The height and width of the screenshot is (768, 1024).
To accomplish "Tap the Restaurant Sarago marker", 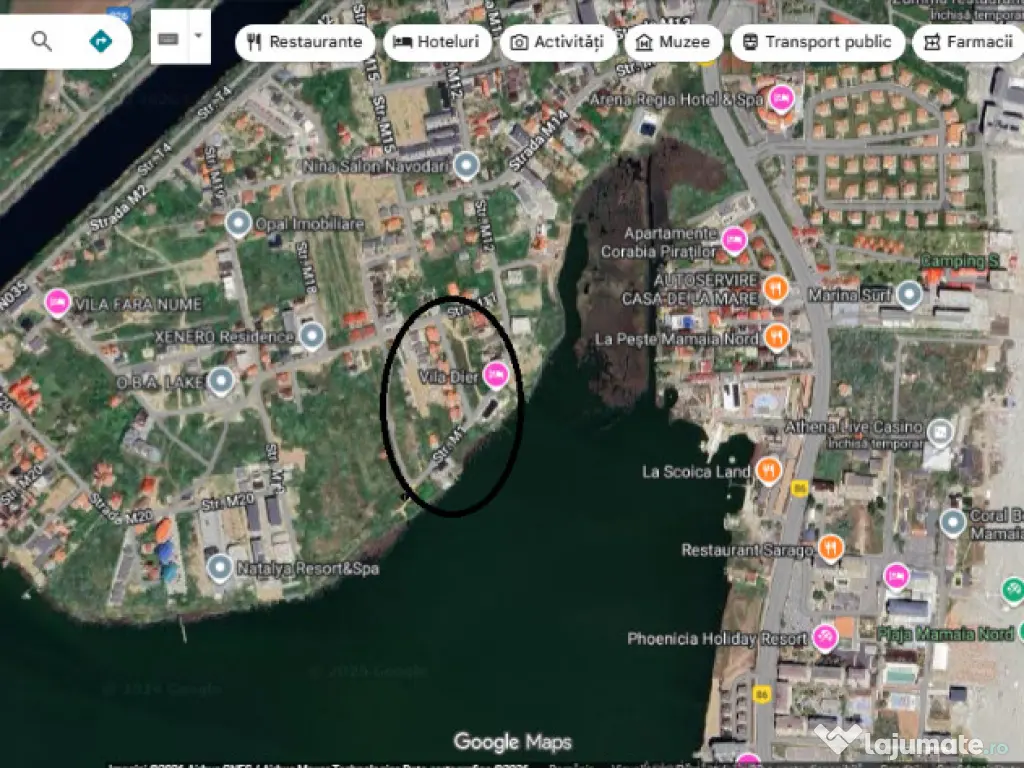I will (x=830, y=548).
